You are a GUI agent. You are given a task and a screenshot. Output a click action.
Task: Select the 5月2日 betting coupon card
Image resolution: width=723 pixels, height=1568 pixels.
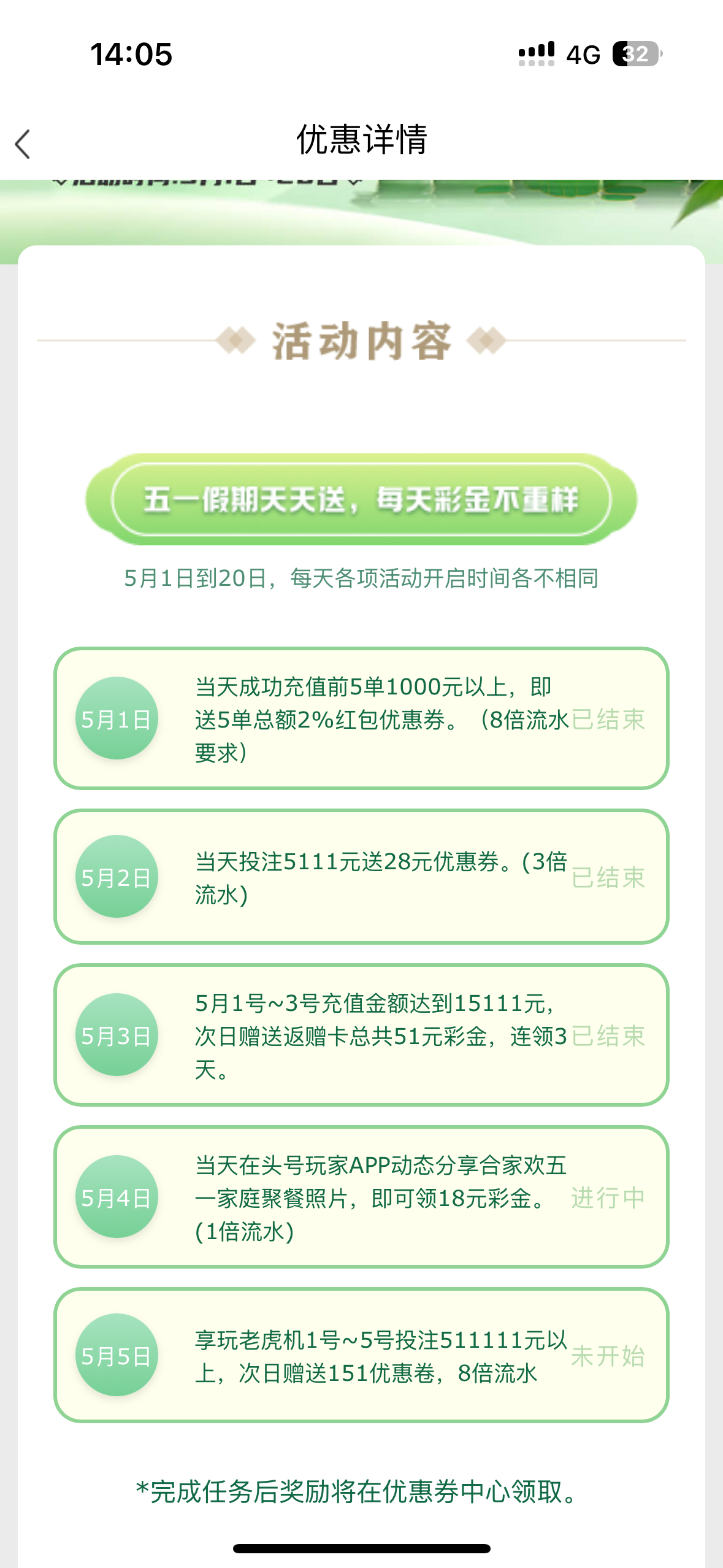point(361,877)
